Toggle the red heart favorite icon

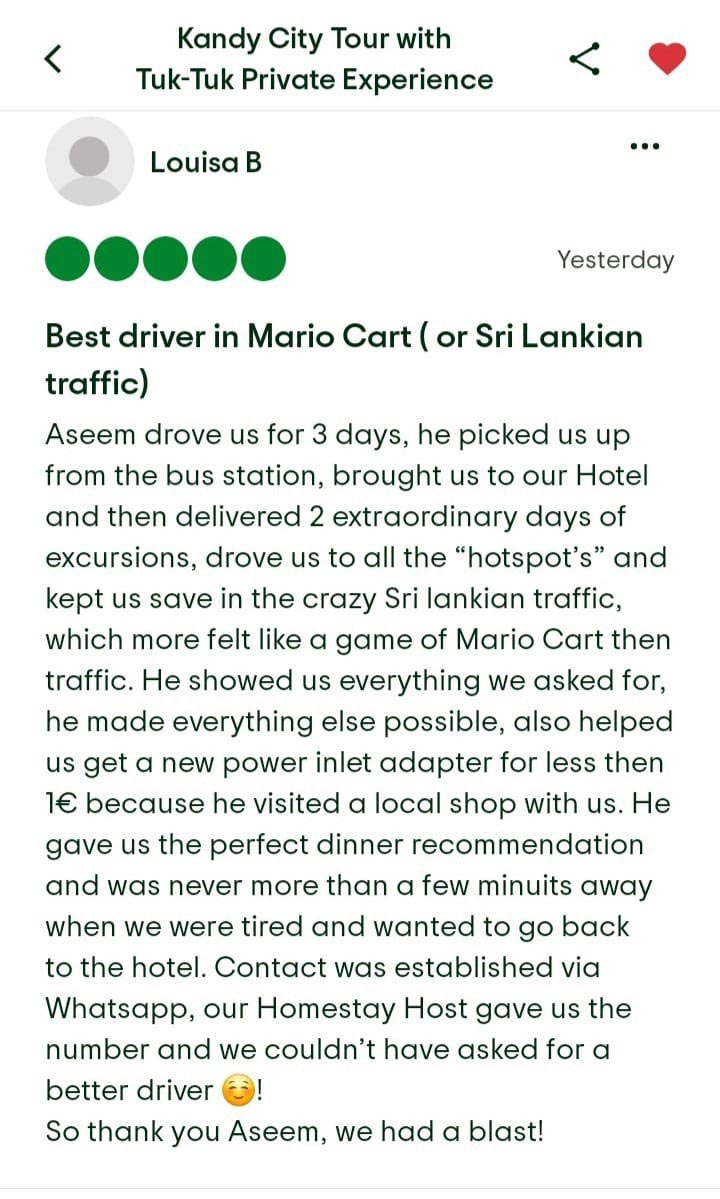(667, 59)
